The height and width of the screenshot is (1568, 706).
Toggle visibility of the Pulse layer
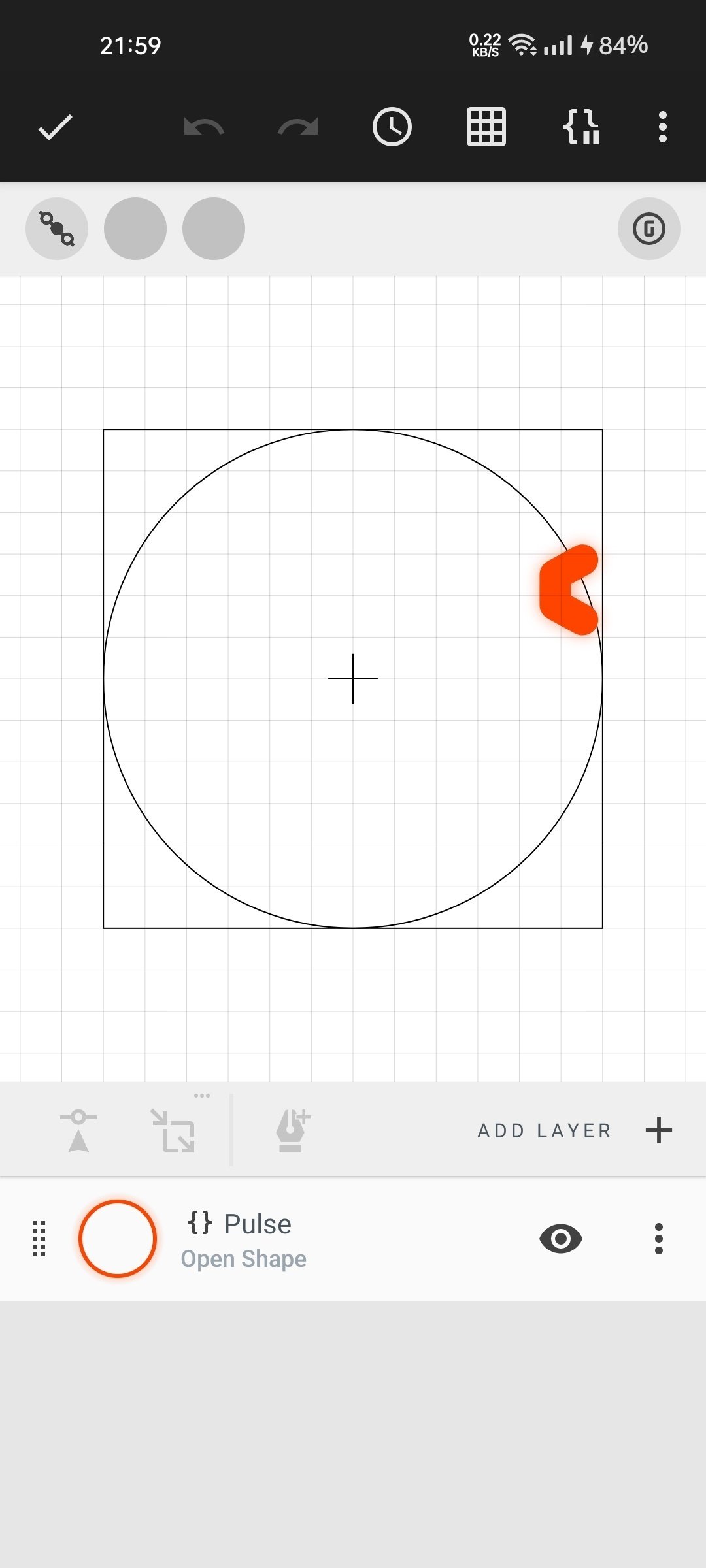(x=560, y=1239)
